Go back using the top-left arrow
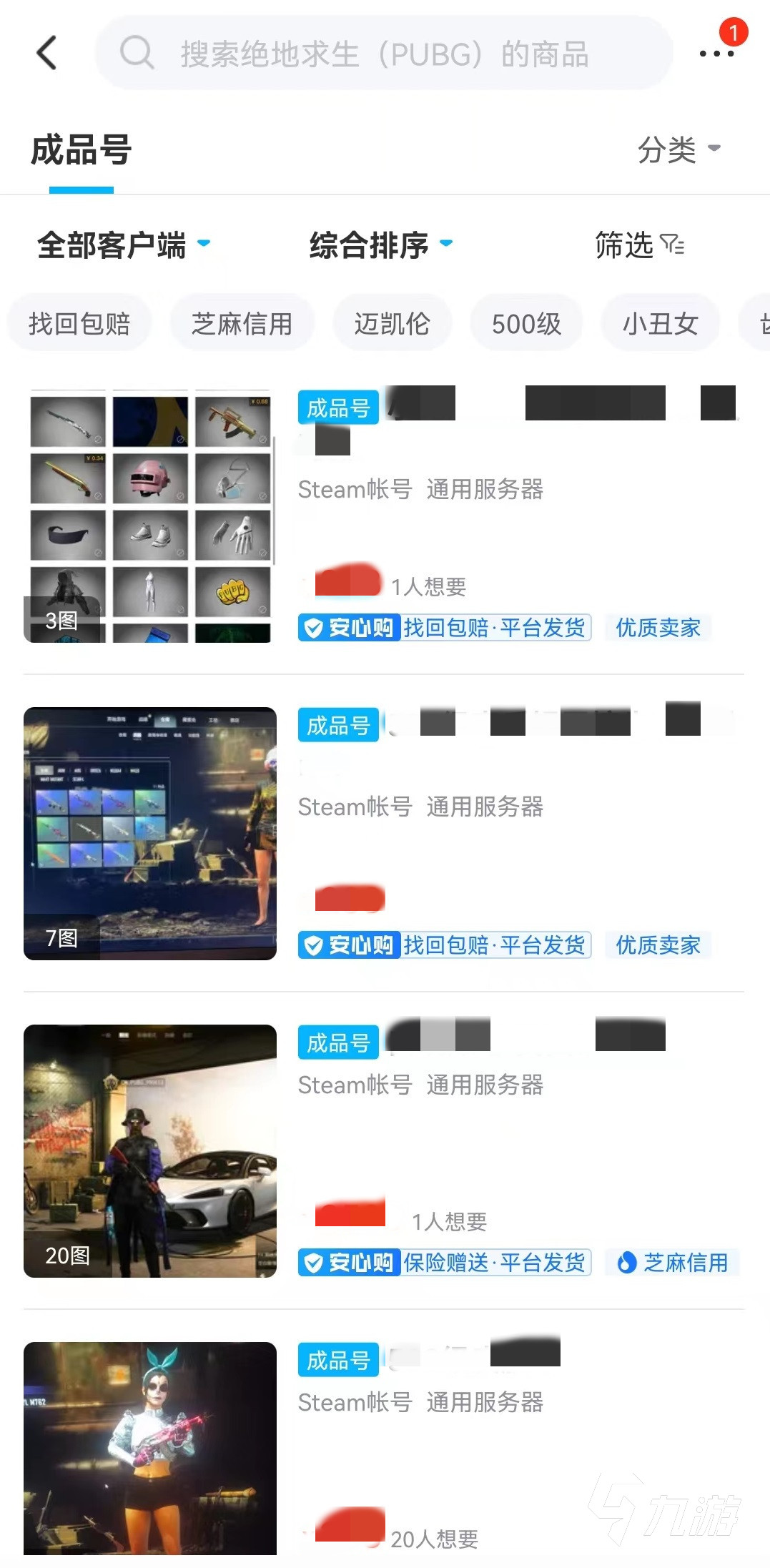 (x=46, y=53)
